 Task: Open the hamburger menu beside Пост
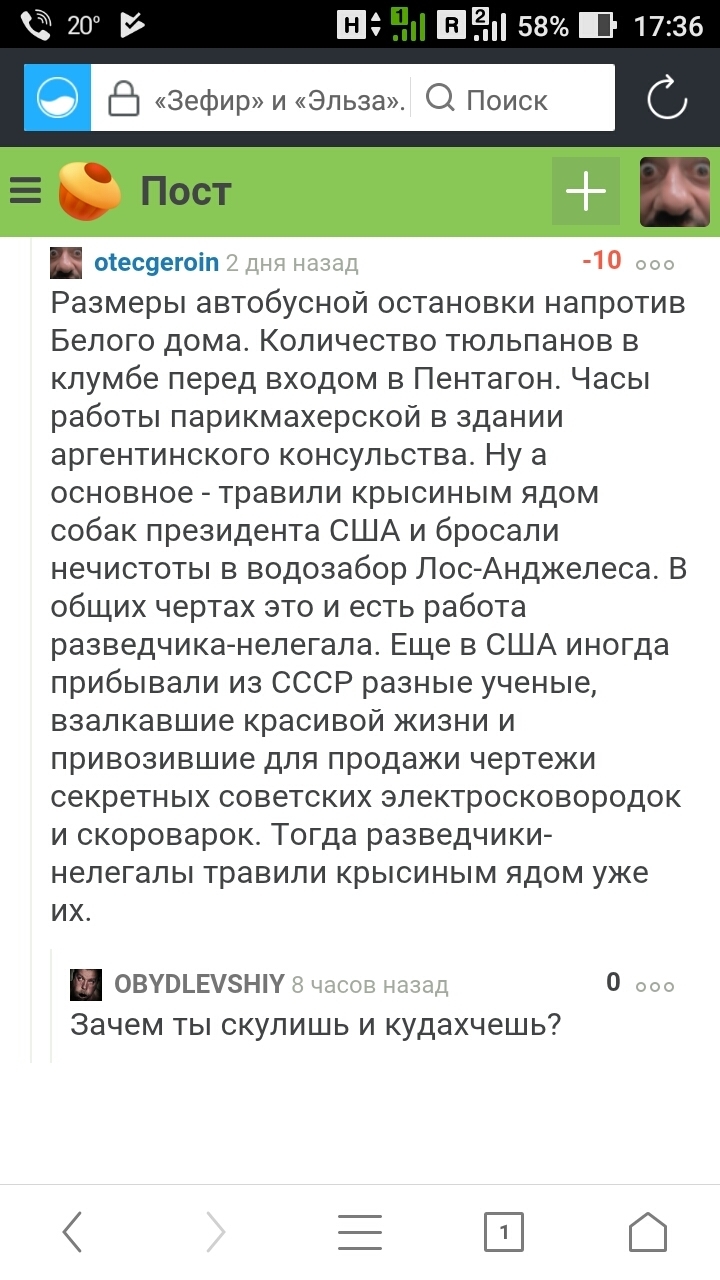coord(26,191)
